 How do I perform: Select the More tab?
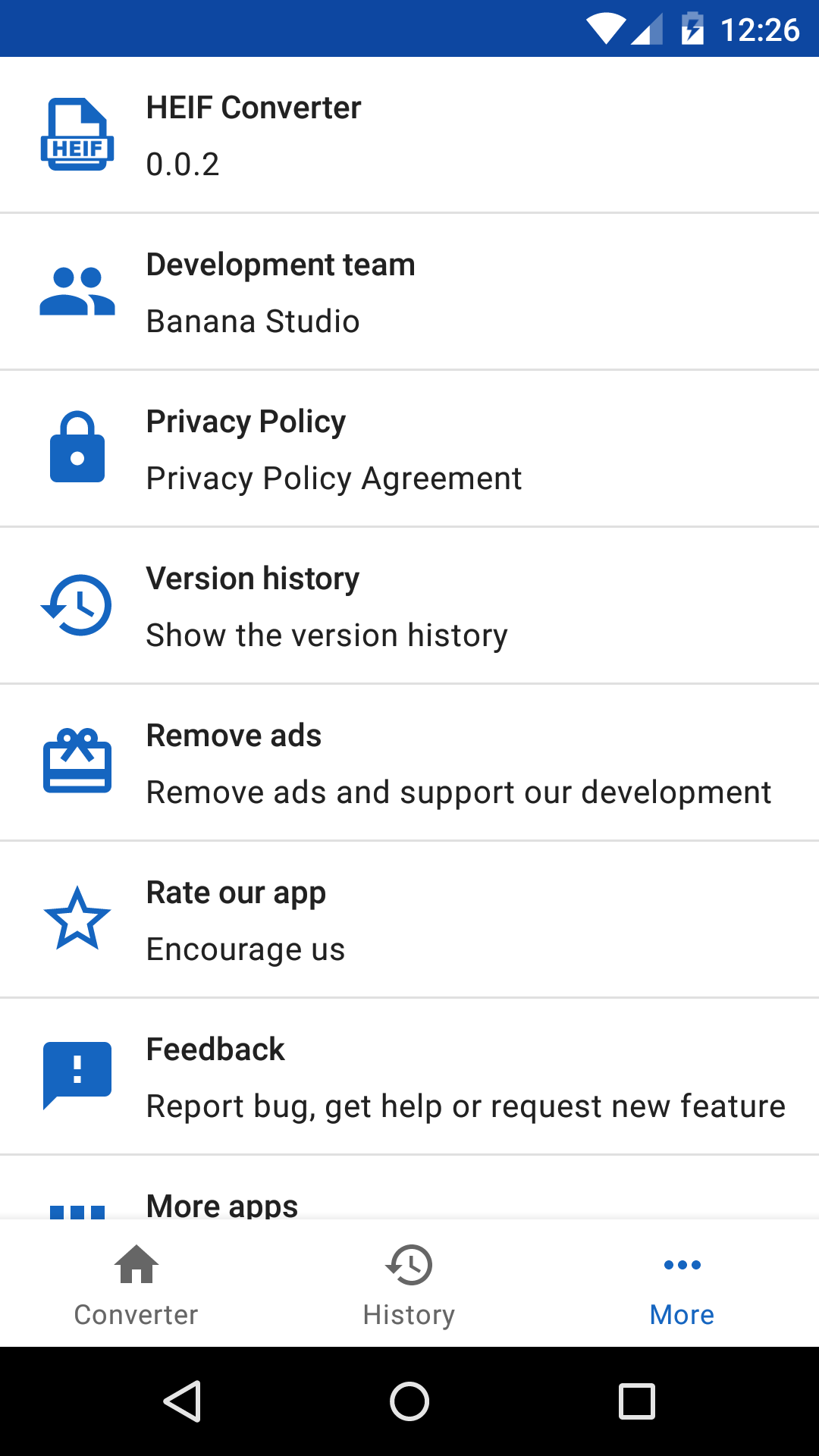[681, 1284]
